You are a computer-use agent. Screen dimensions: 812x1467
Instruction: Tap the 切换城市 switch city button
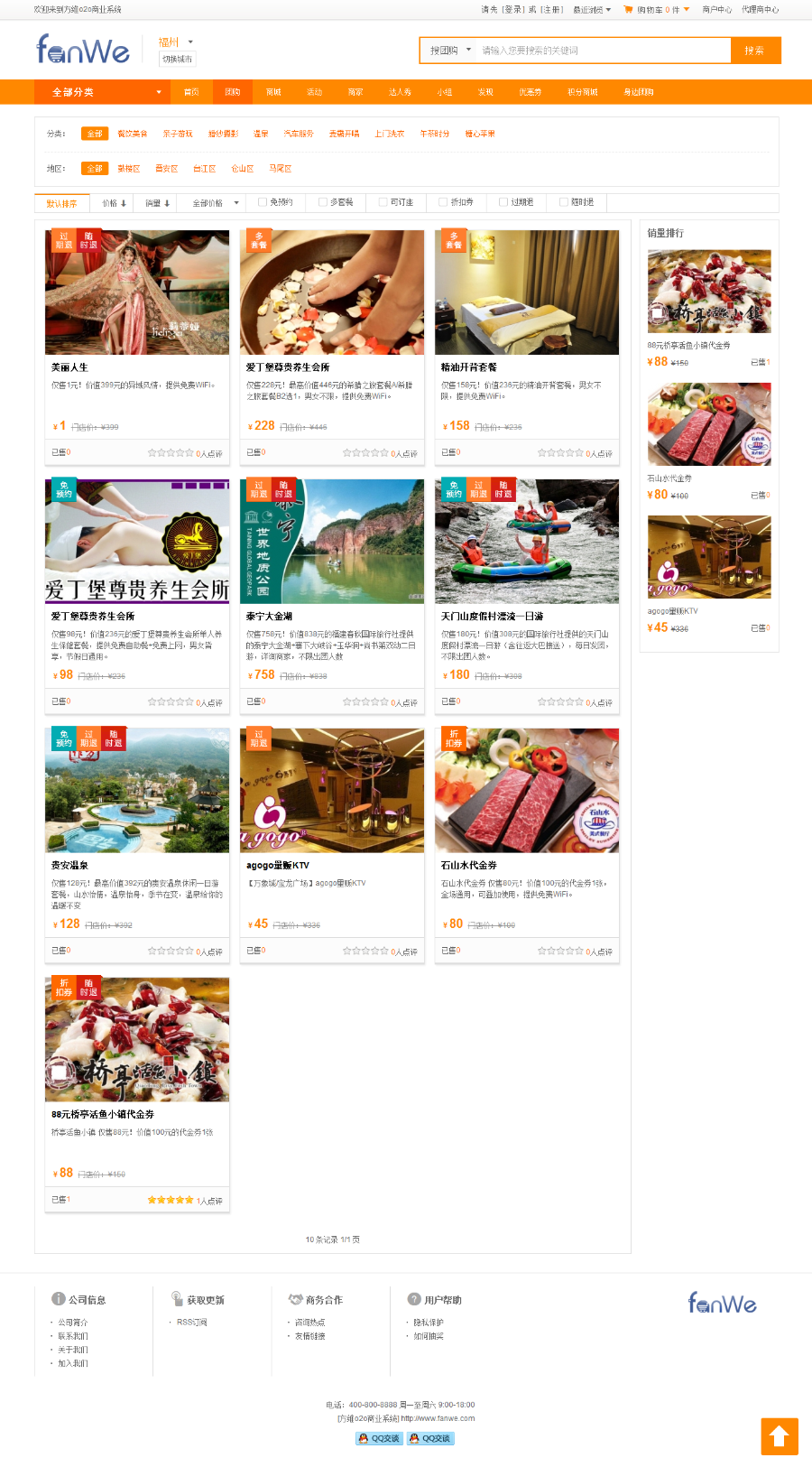pos(177,59)
